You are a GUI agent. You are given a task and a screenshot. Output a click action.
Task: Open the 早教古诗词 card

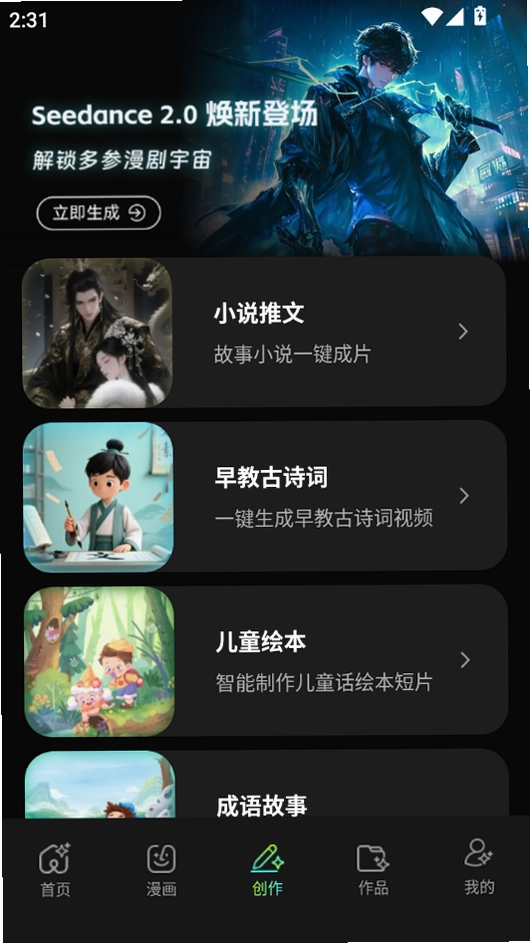point(265,496)
